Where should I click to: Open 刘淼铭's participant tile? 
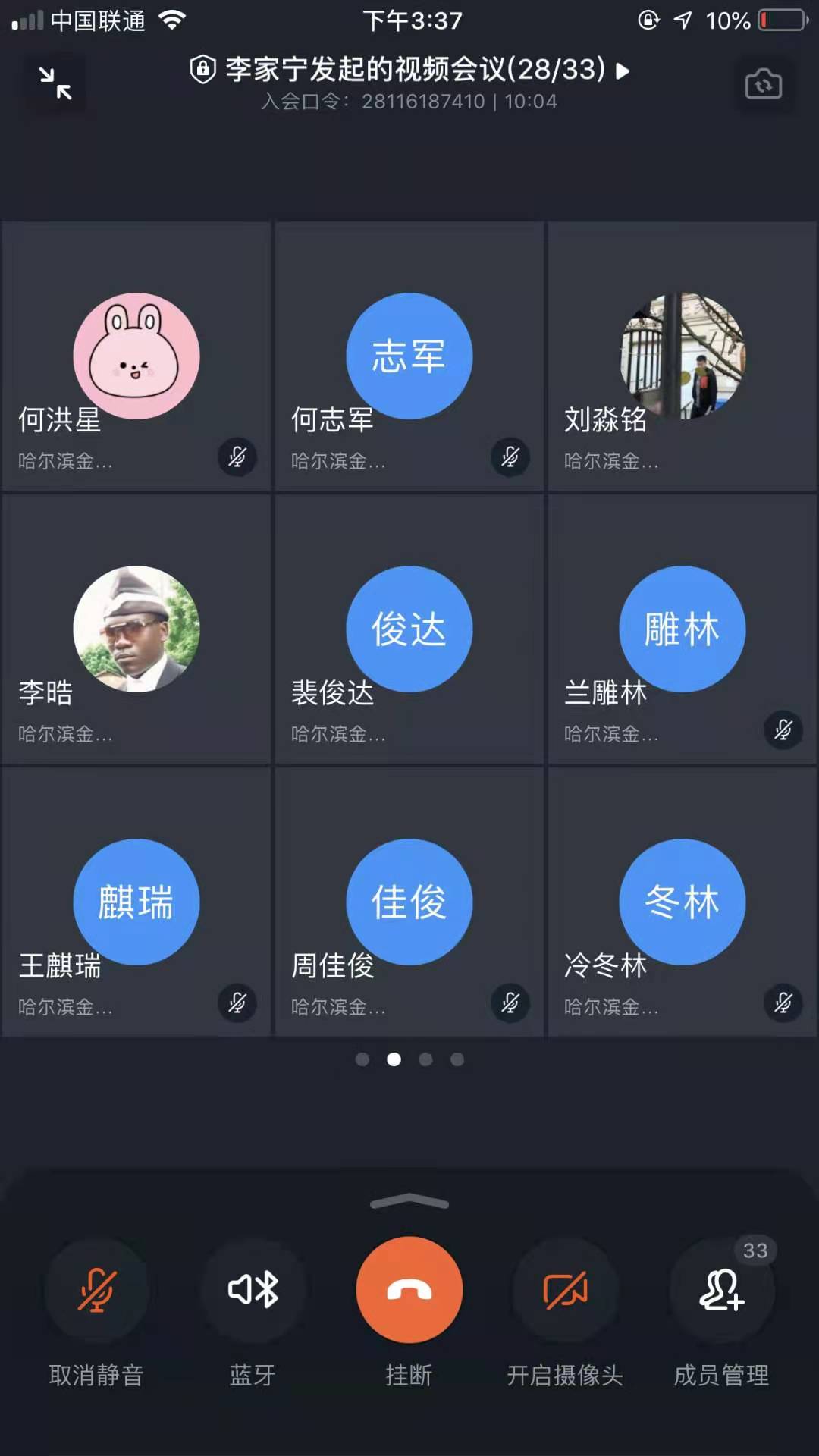[682, 356]
